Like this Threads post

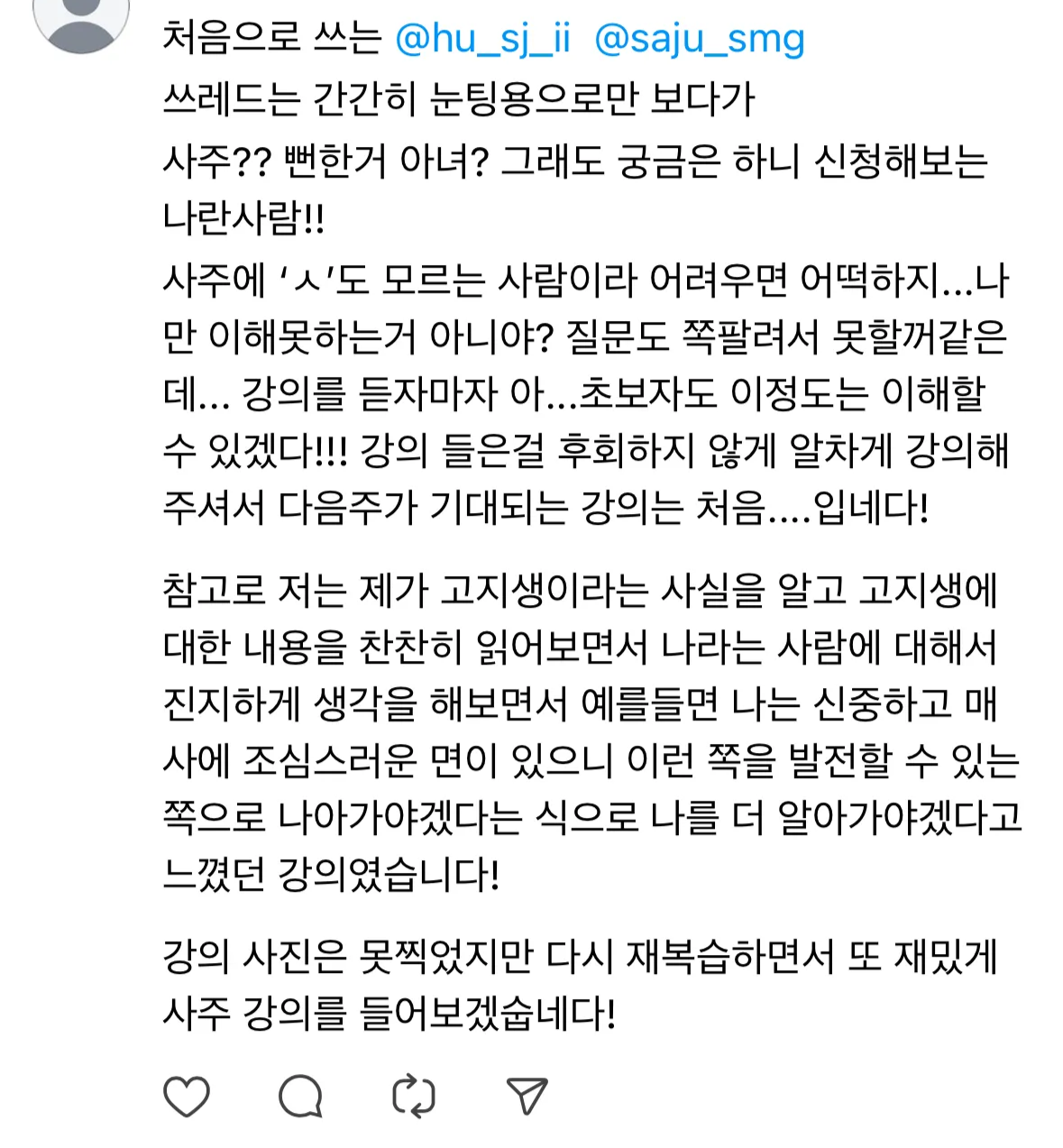point(187,1097)
